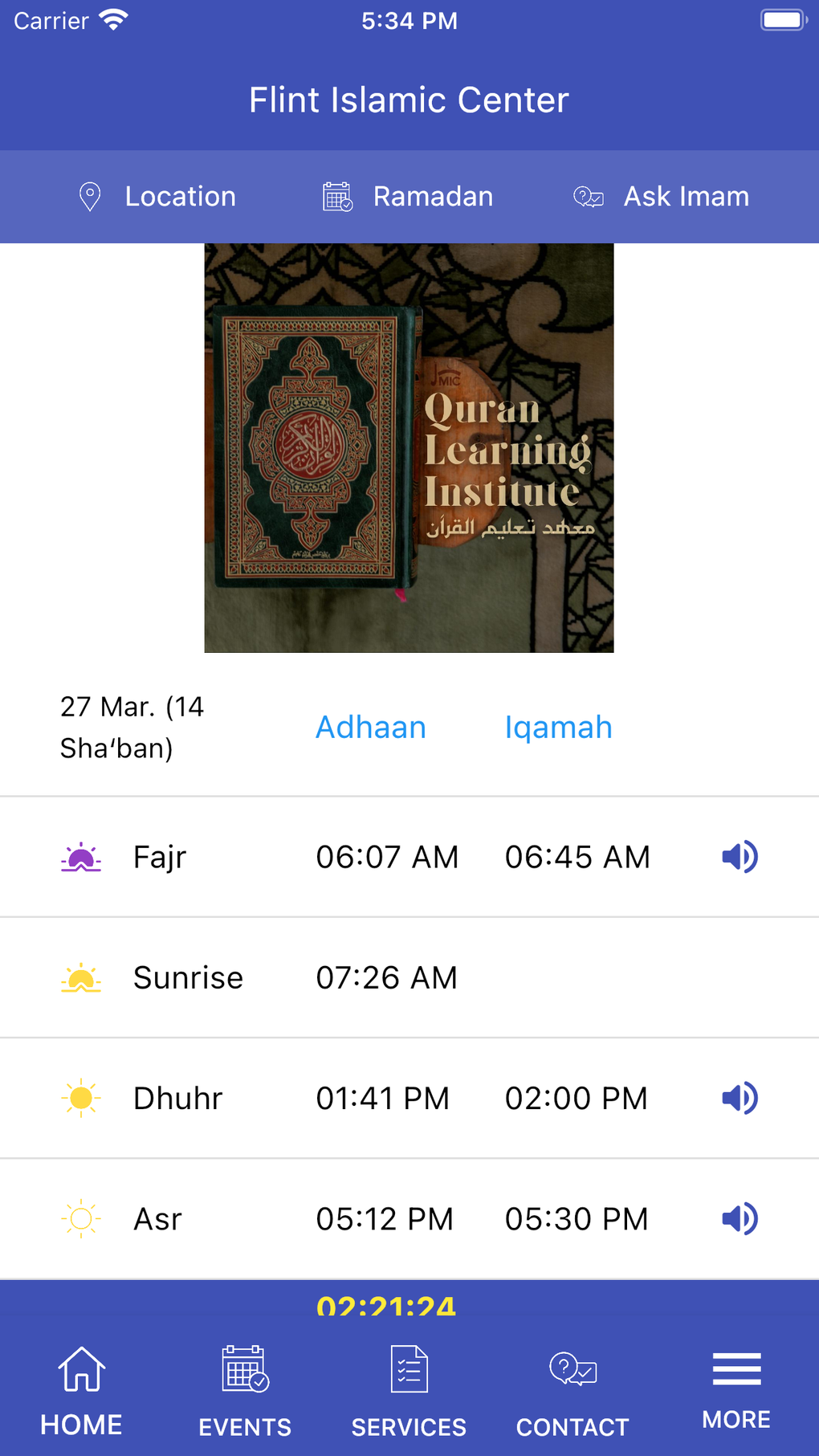Select the Home icon in bottom bar
This screenshot has width=819, height=1456.
point(81,1369)
